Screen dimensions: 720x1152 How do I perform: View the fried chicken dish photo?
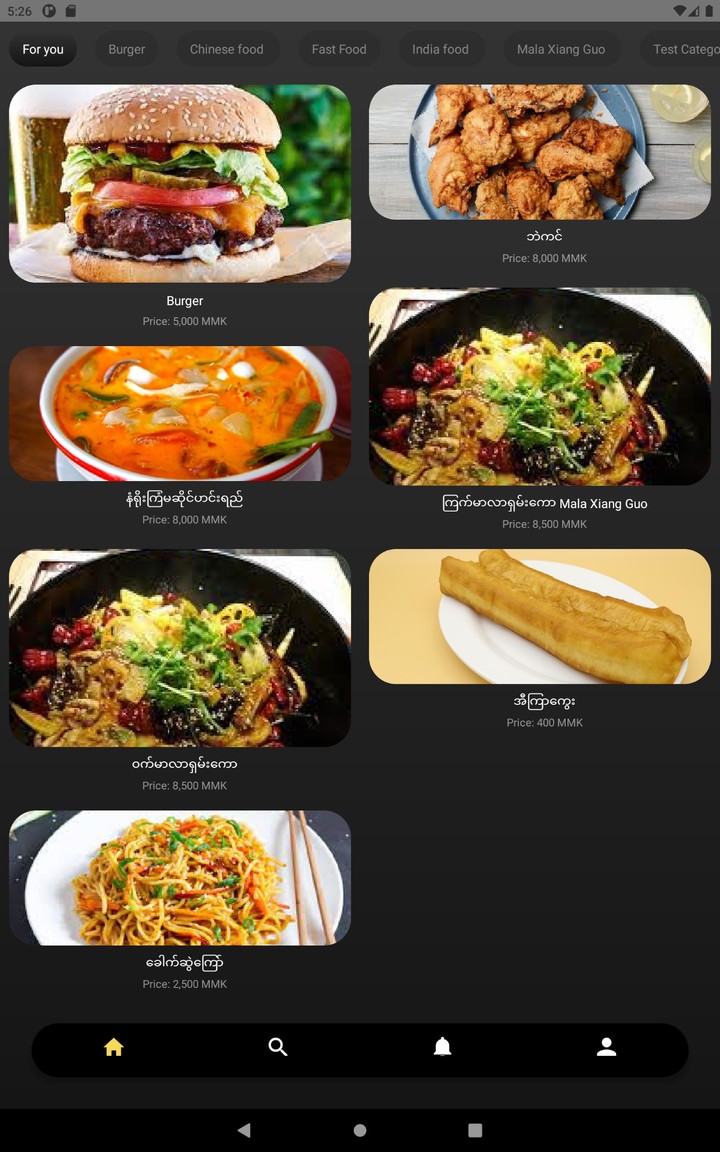[540, 151]
